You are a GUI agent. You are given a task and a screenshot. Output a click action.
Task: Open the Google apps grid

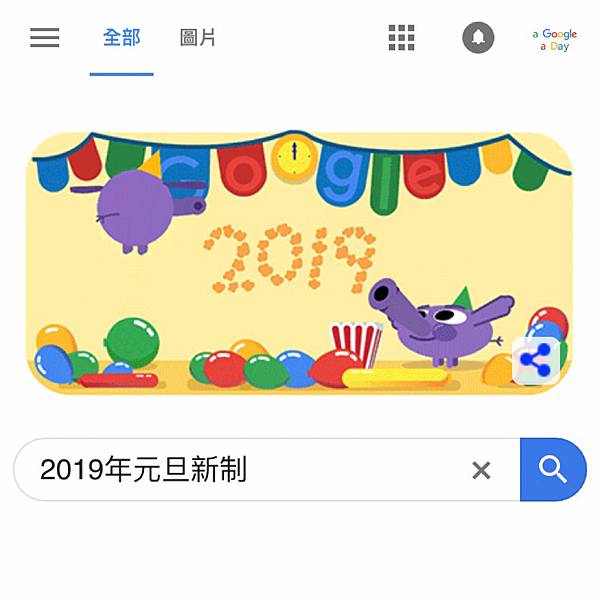(401, 38)
